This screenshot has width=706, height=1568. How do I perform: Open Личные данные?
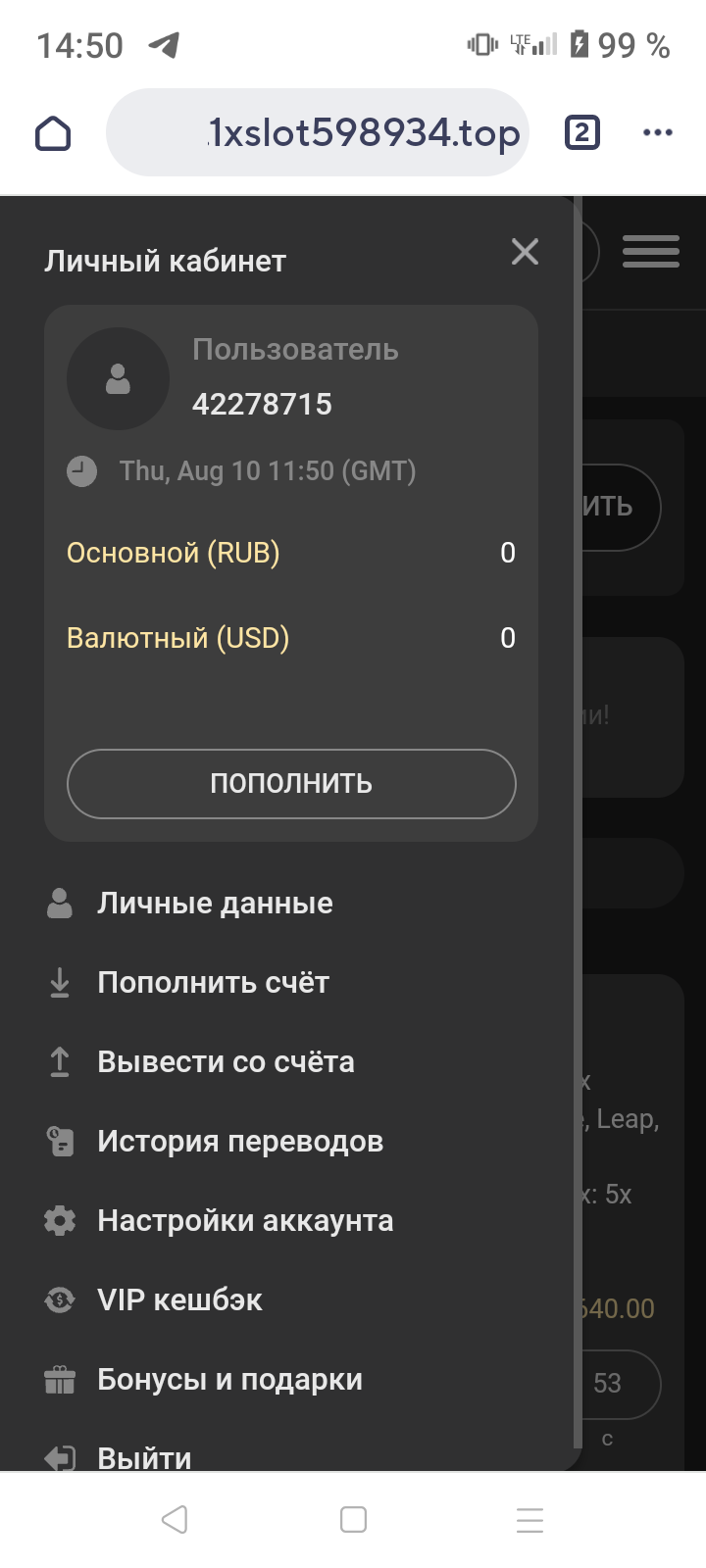click(x=215, y=904)
